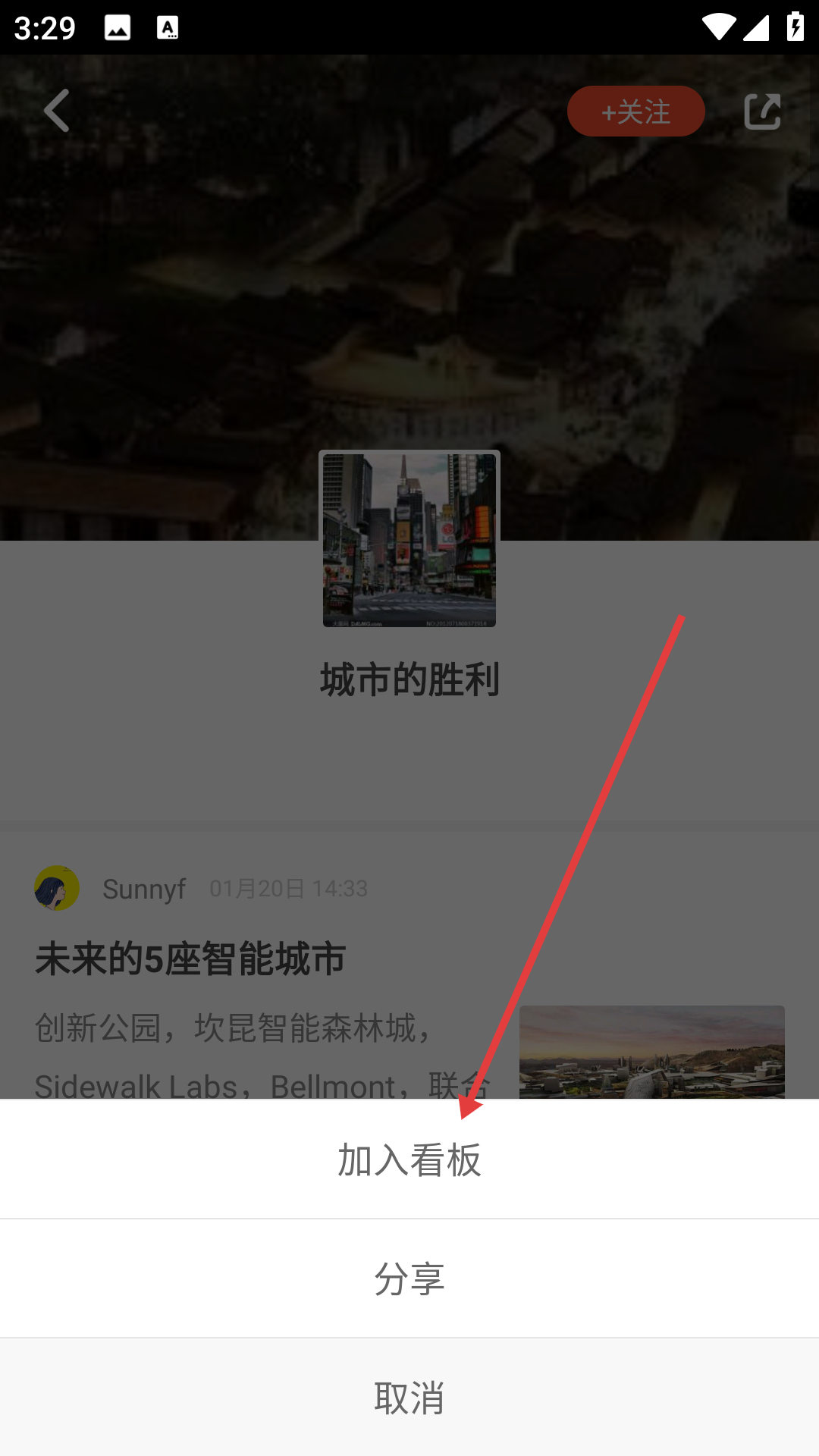Open the article 未来的5座智能城市
This screenshot has width=819, height=1456.
point(191,959)
